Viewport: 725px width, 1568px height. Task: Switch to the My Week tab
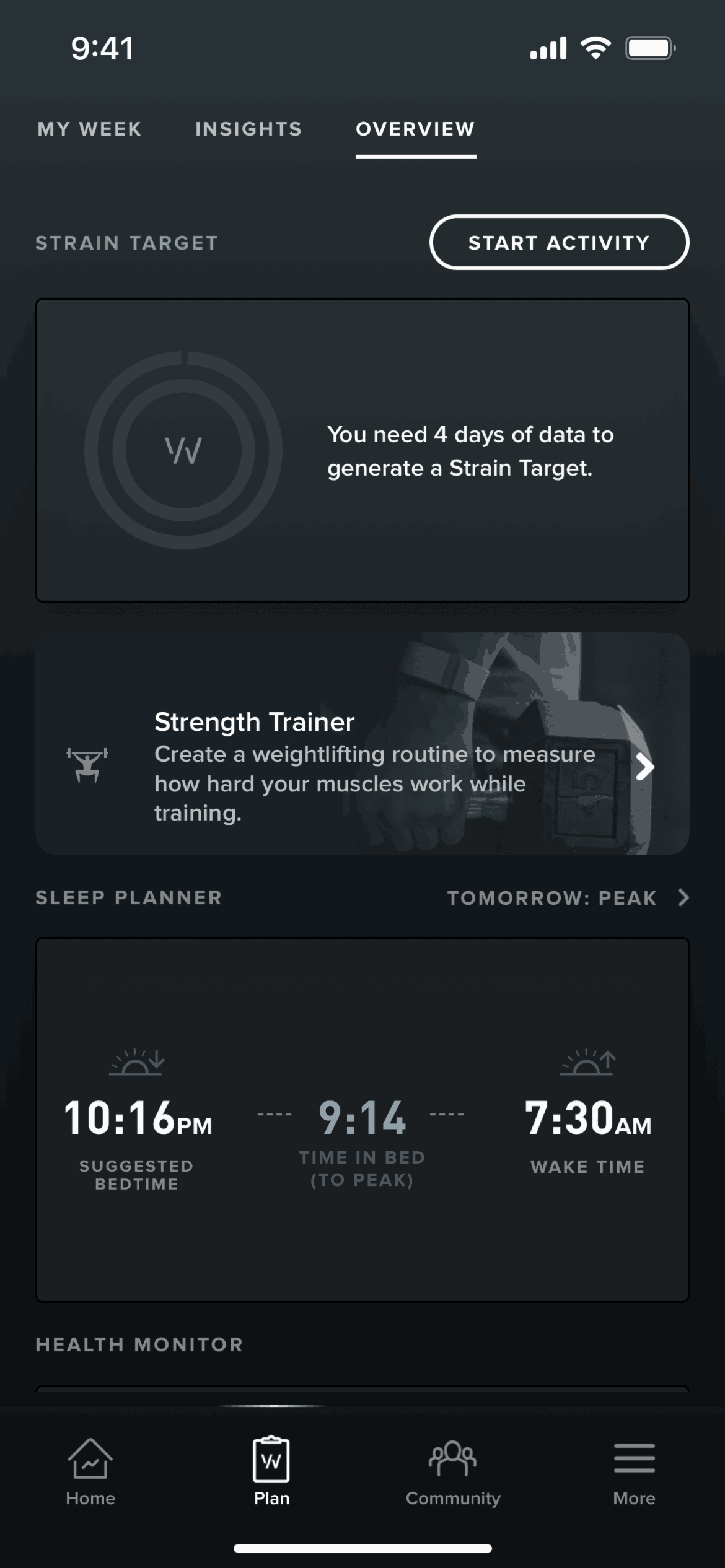coord(89,129)
